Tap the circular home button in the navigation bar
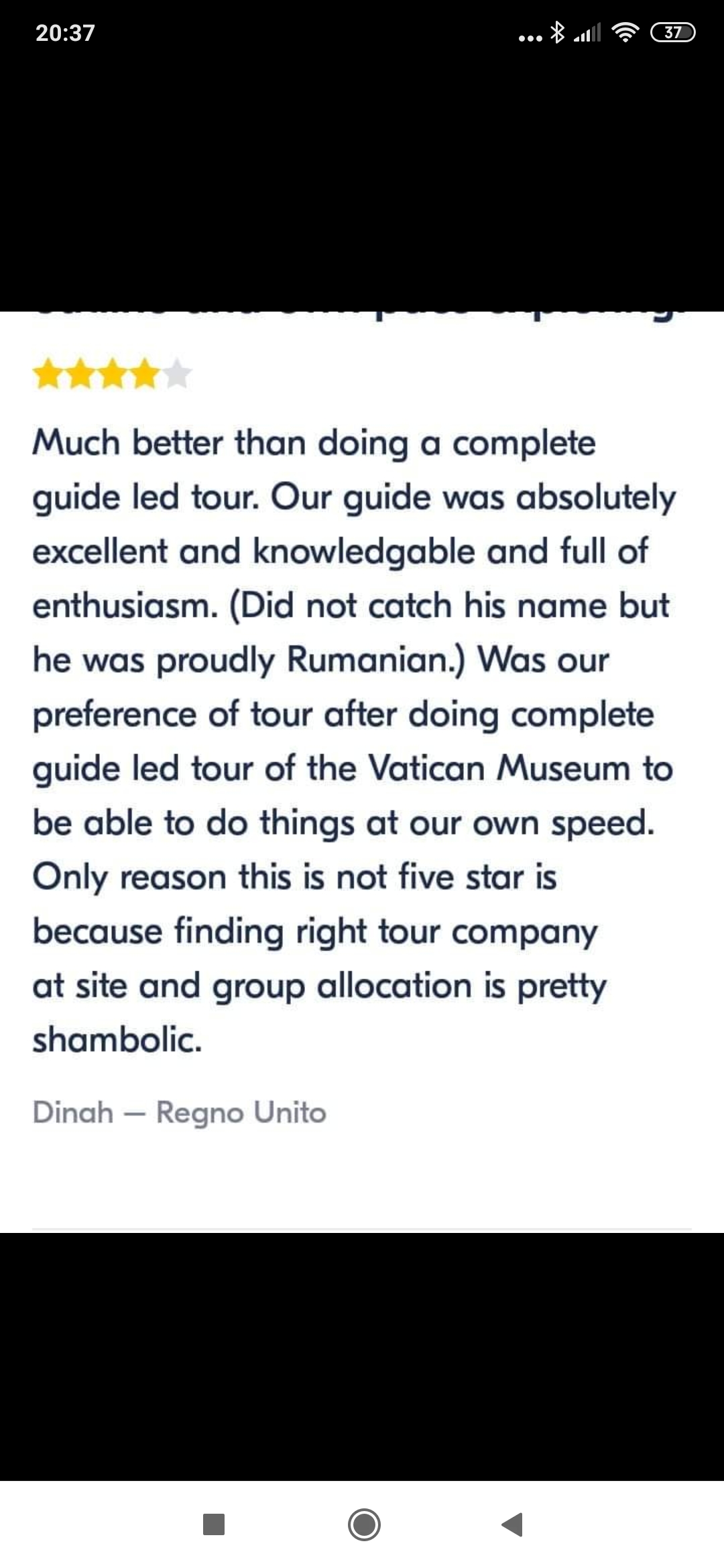The width and height of the screenshot is (724, 1568). pyautogui.click(x=364, y=1524)
